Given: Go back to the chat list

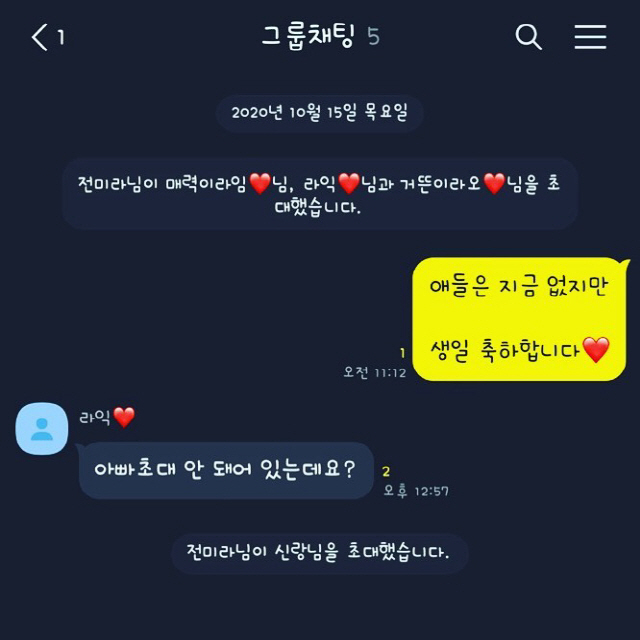Looking at the screenshot, I should [41, 38].
